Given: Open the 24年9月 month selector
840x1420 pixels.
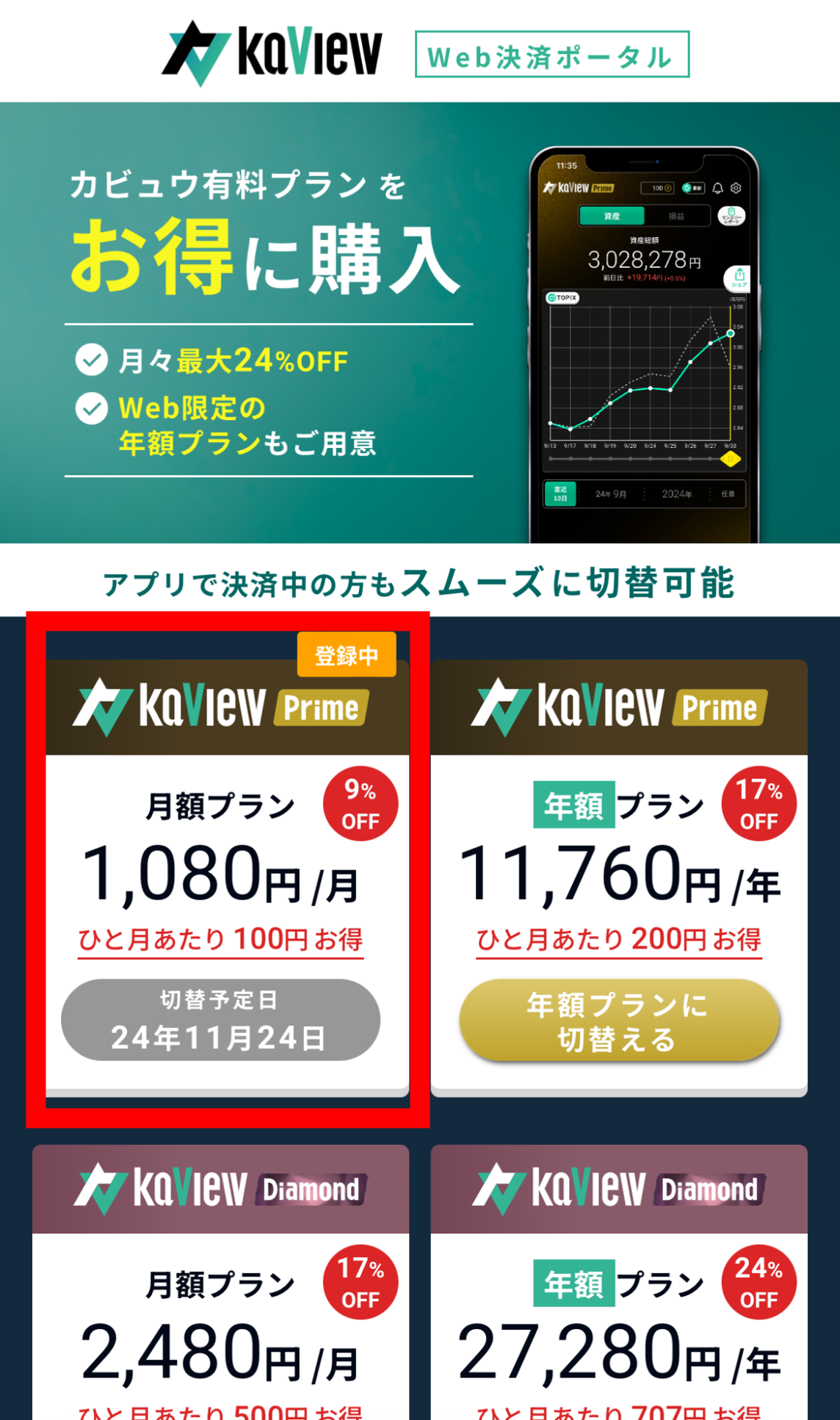Looking at the screenshot, I should tap(612, 495).
